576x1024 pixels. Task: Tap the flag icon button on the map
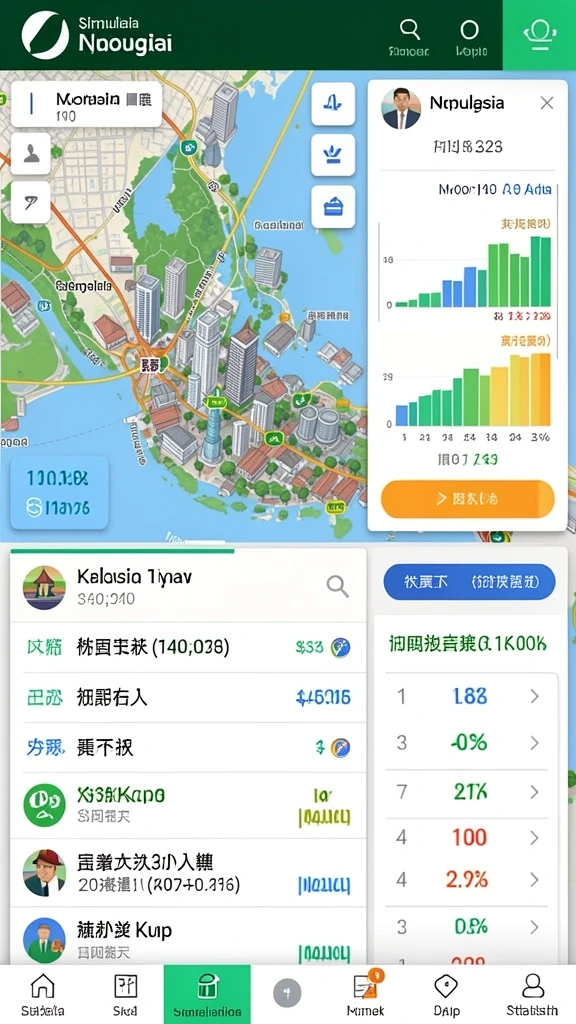31,202
